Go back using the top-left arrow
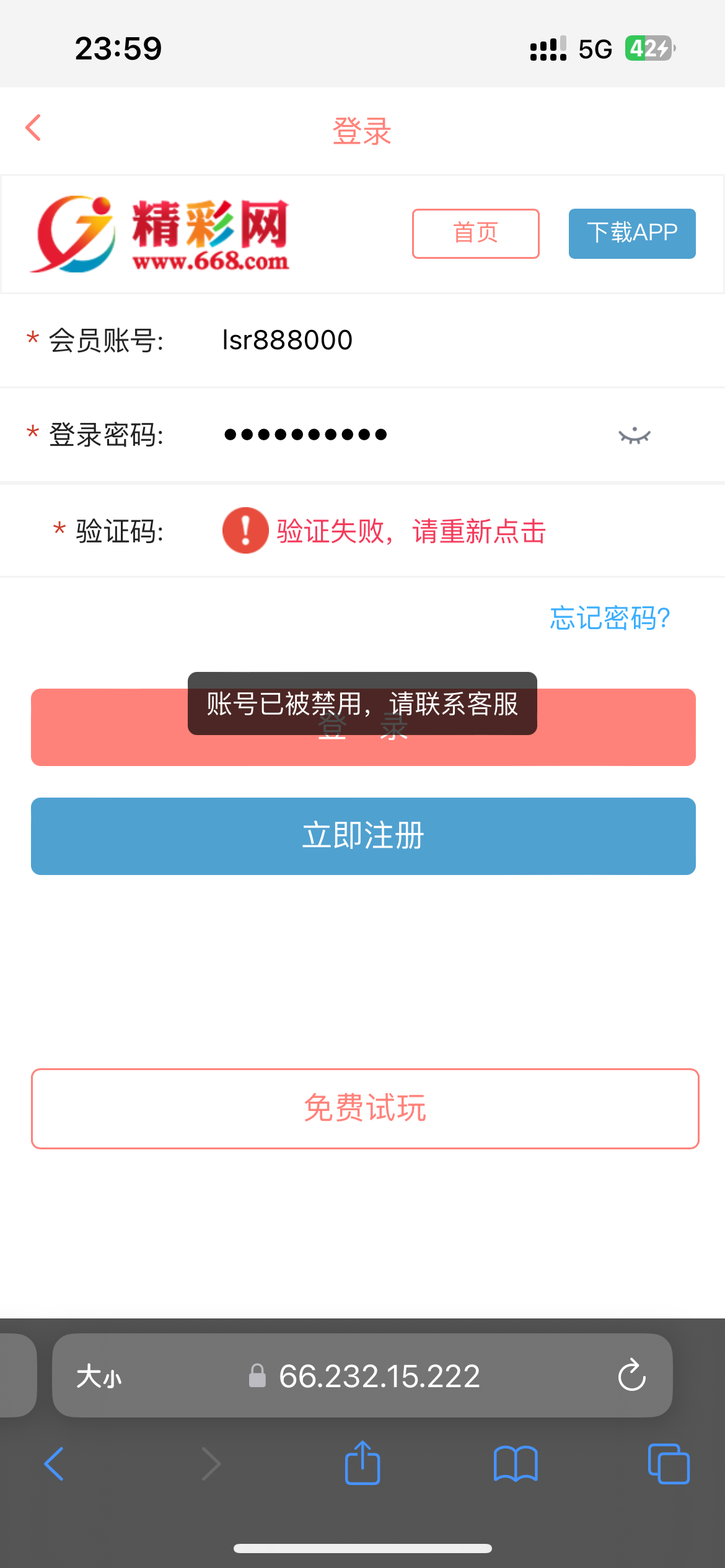Image resolution: width=725 pixels, height=1568 pixels. coord(33,128)
